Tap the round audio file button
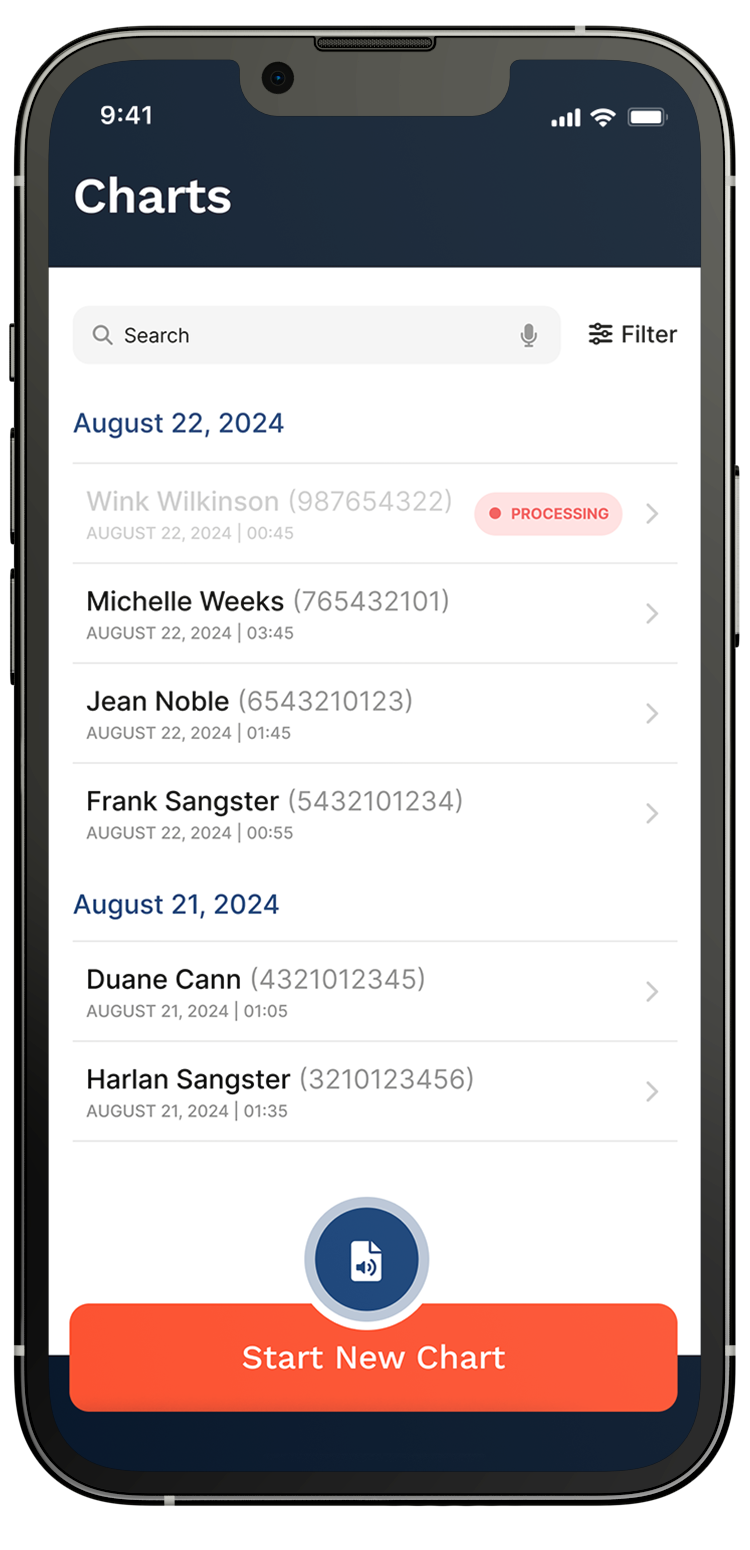The height and width of the screenshot is (1550, 750). click(x=367, y=1260)
